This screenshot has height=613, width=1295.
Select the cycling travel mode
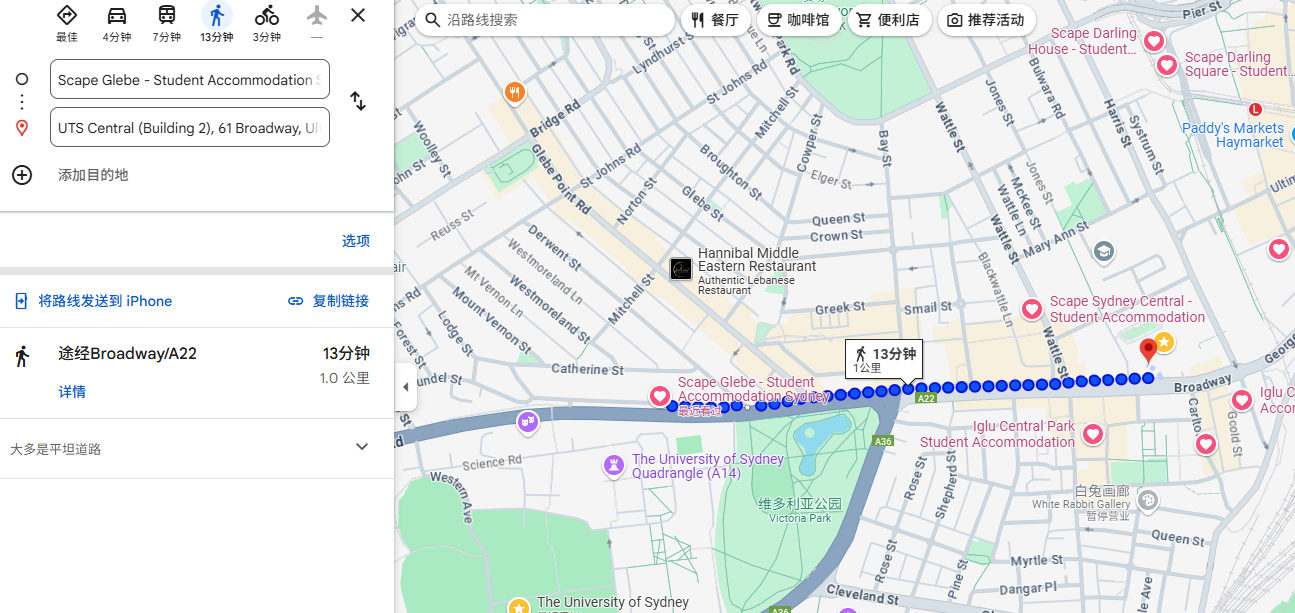click(266, 23)
